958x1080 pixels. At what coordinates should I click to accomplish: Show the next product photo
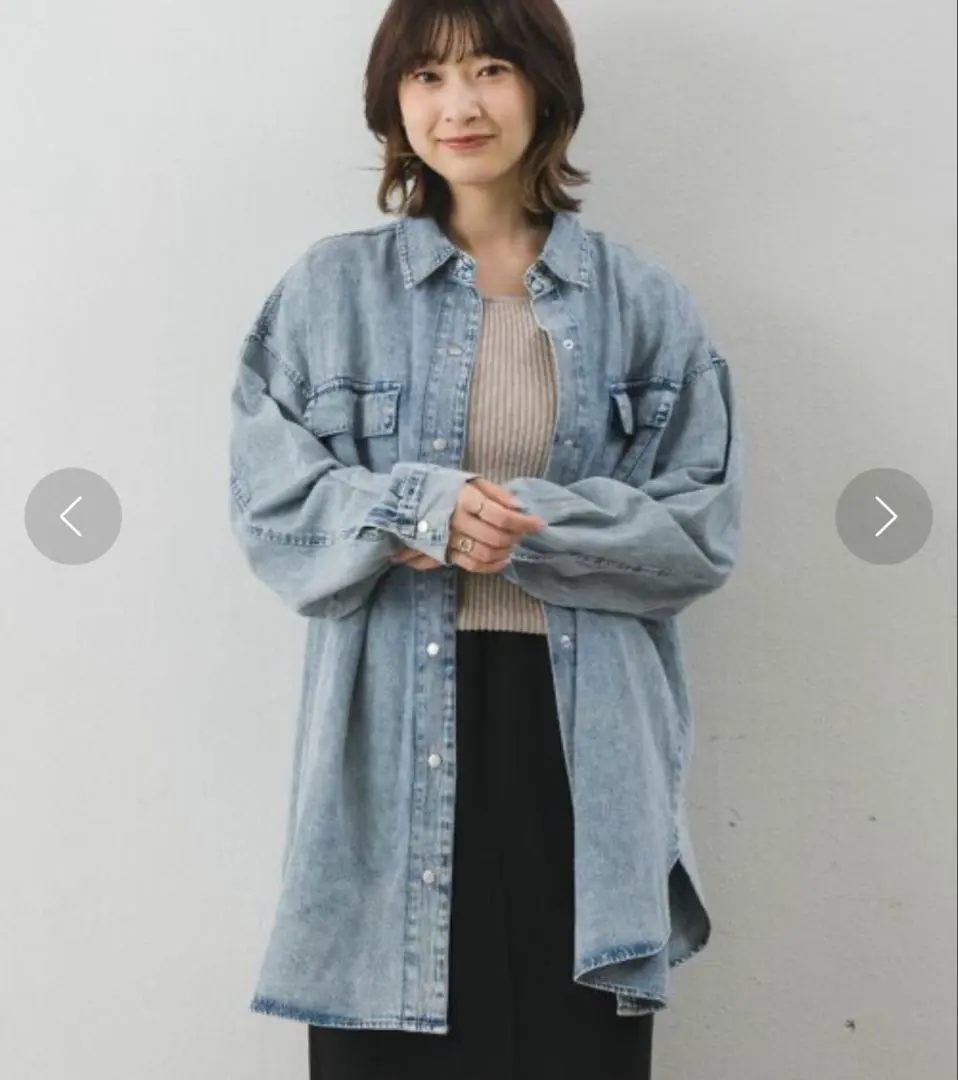(x=884, y=516)
